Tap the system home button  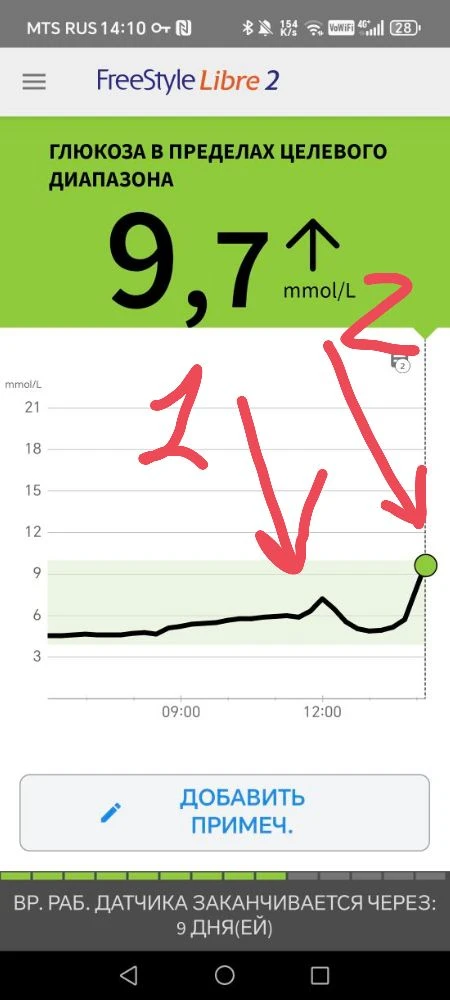pyautogui.click(x=224, y=974)
